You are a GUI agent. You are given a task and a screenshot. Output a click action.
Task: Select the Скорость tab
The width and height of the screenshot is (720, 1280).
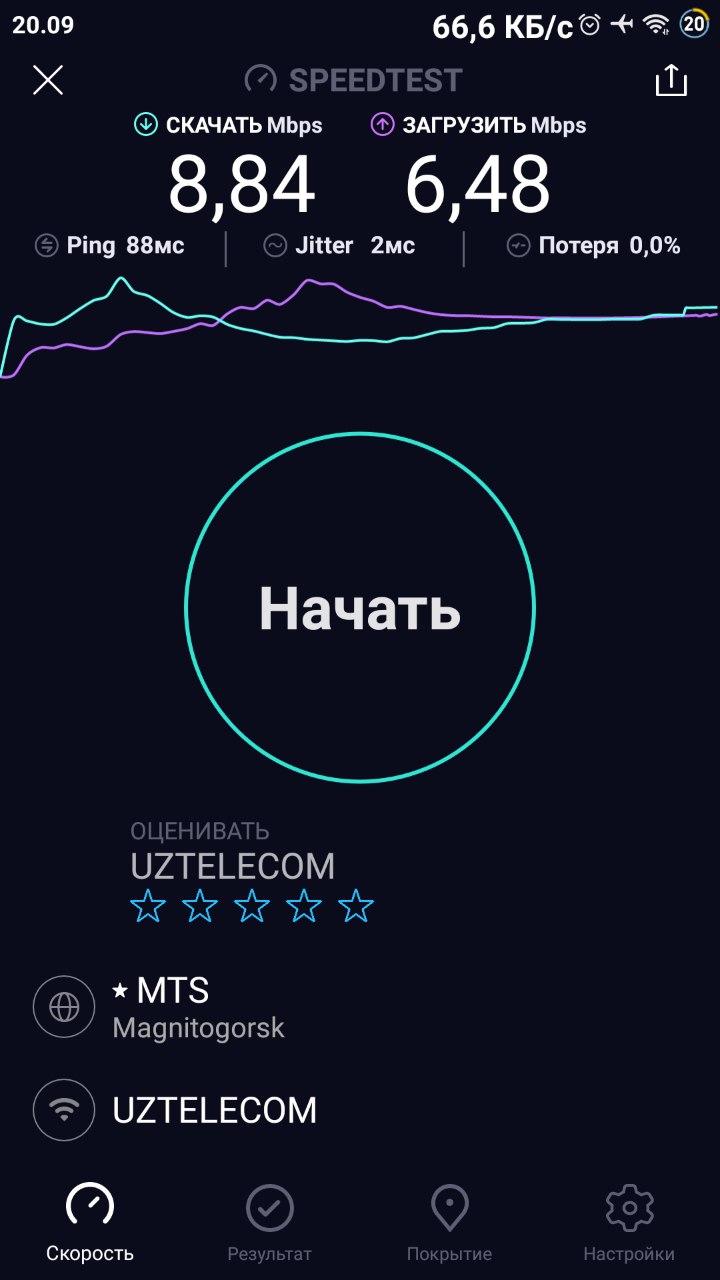[90, 1223]
